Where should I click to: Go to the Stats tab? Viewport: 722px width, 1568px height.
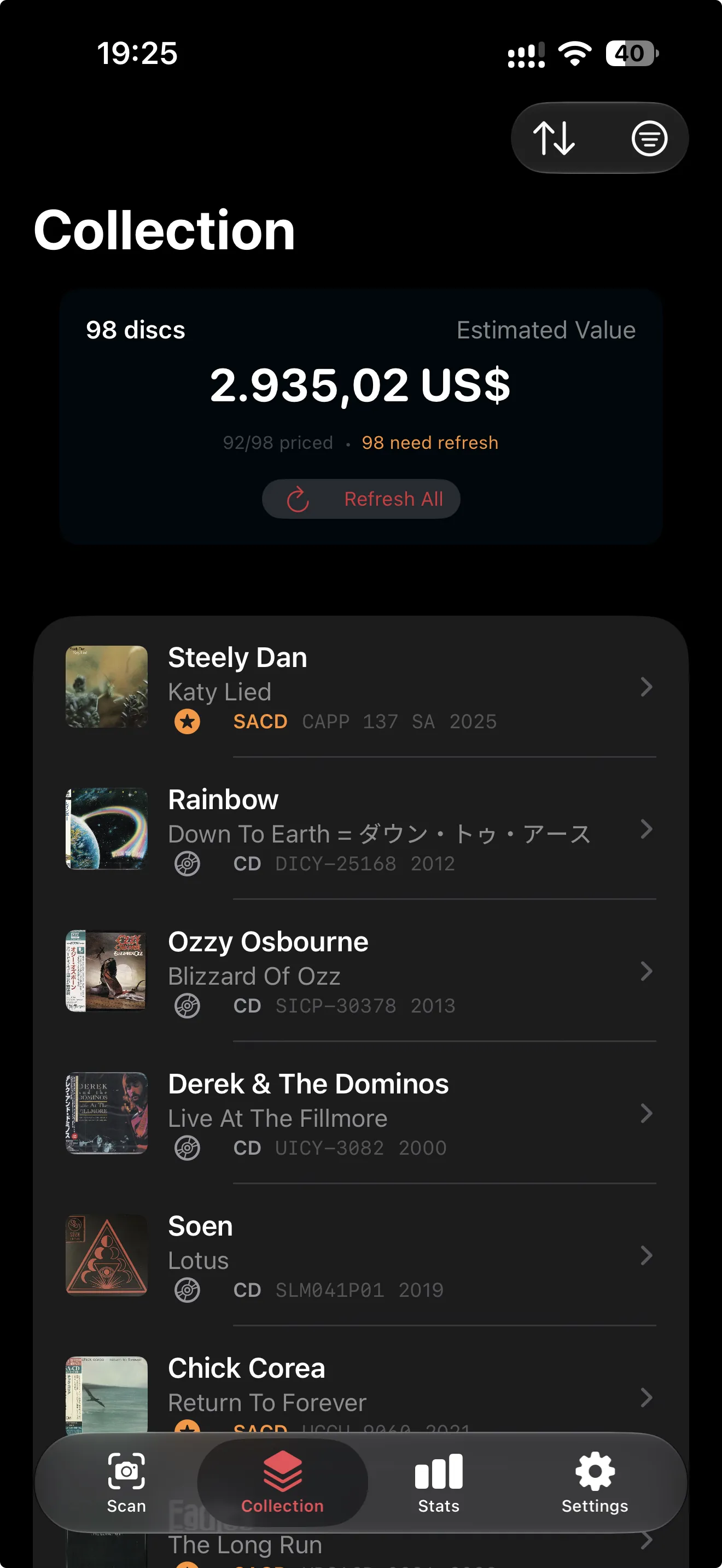coord(438,1483)
